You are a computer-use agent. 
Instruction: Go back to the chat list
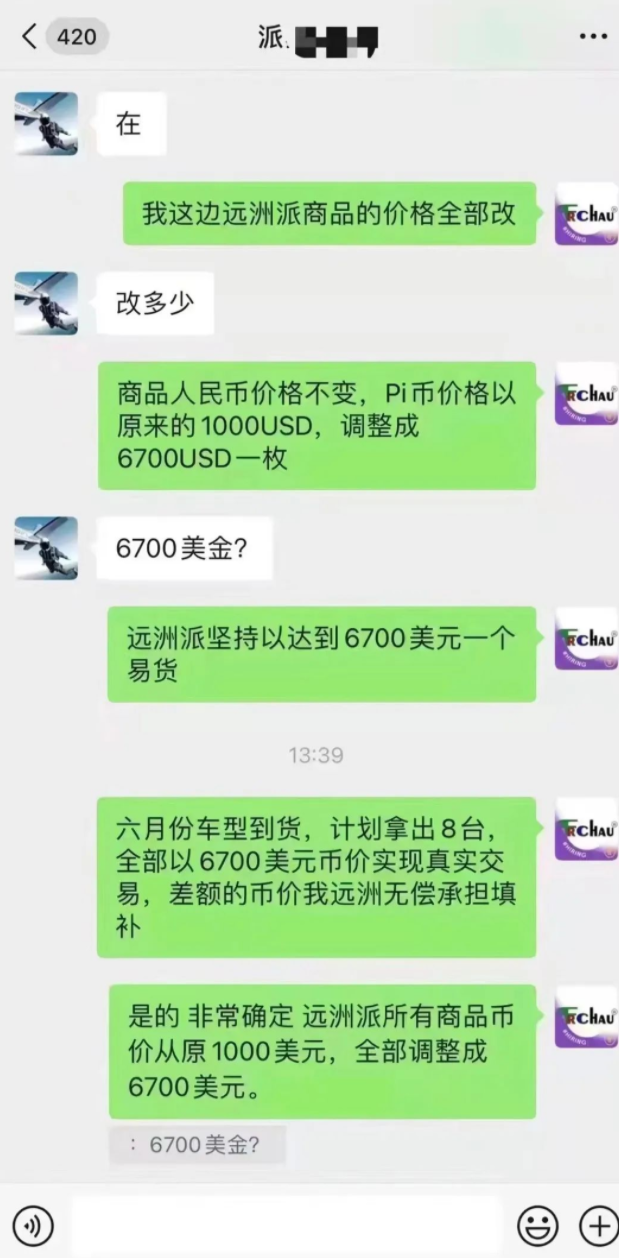coord(30,37)
